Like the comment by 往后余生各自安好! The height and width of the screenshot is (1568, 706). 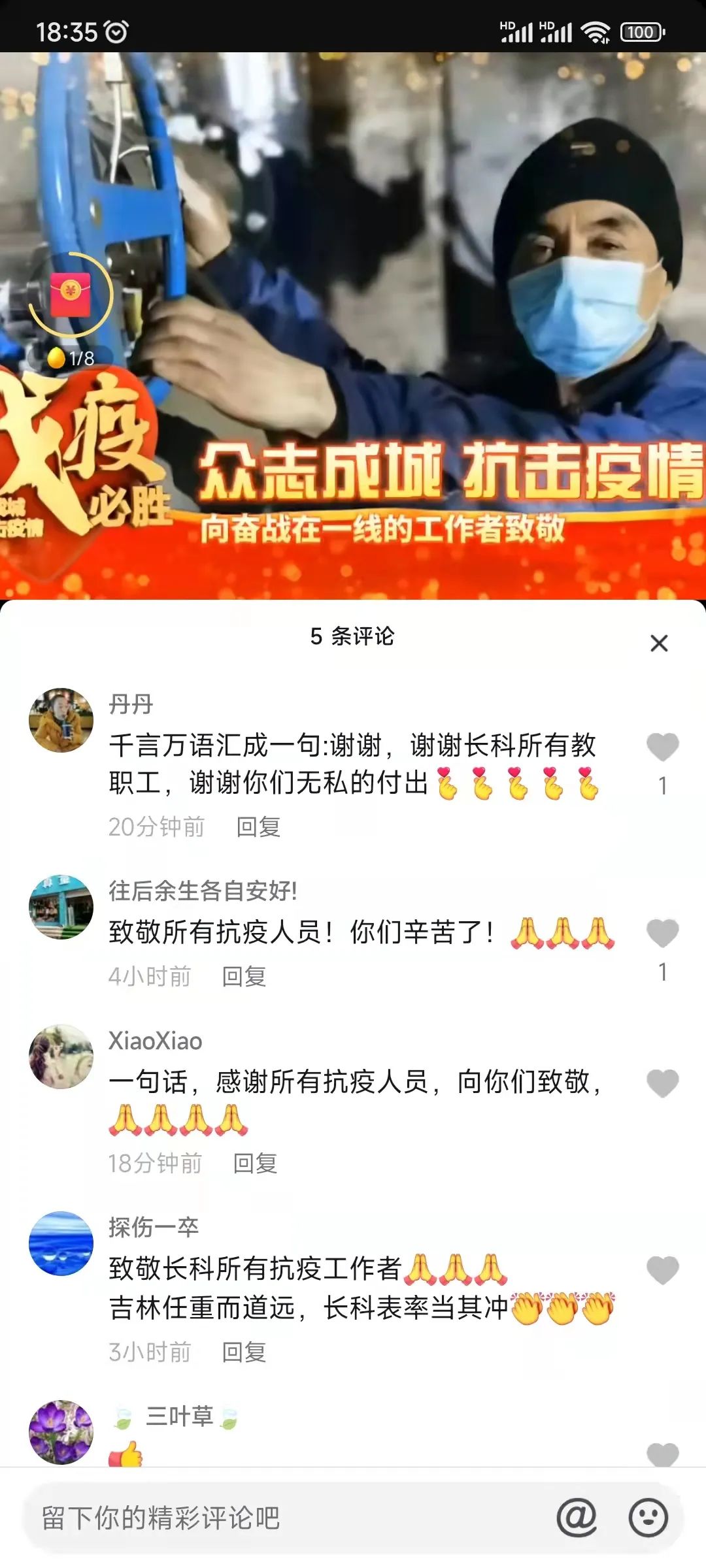point(662,933)
